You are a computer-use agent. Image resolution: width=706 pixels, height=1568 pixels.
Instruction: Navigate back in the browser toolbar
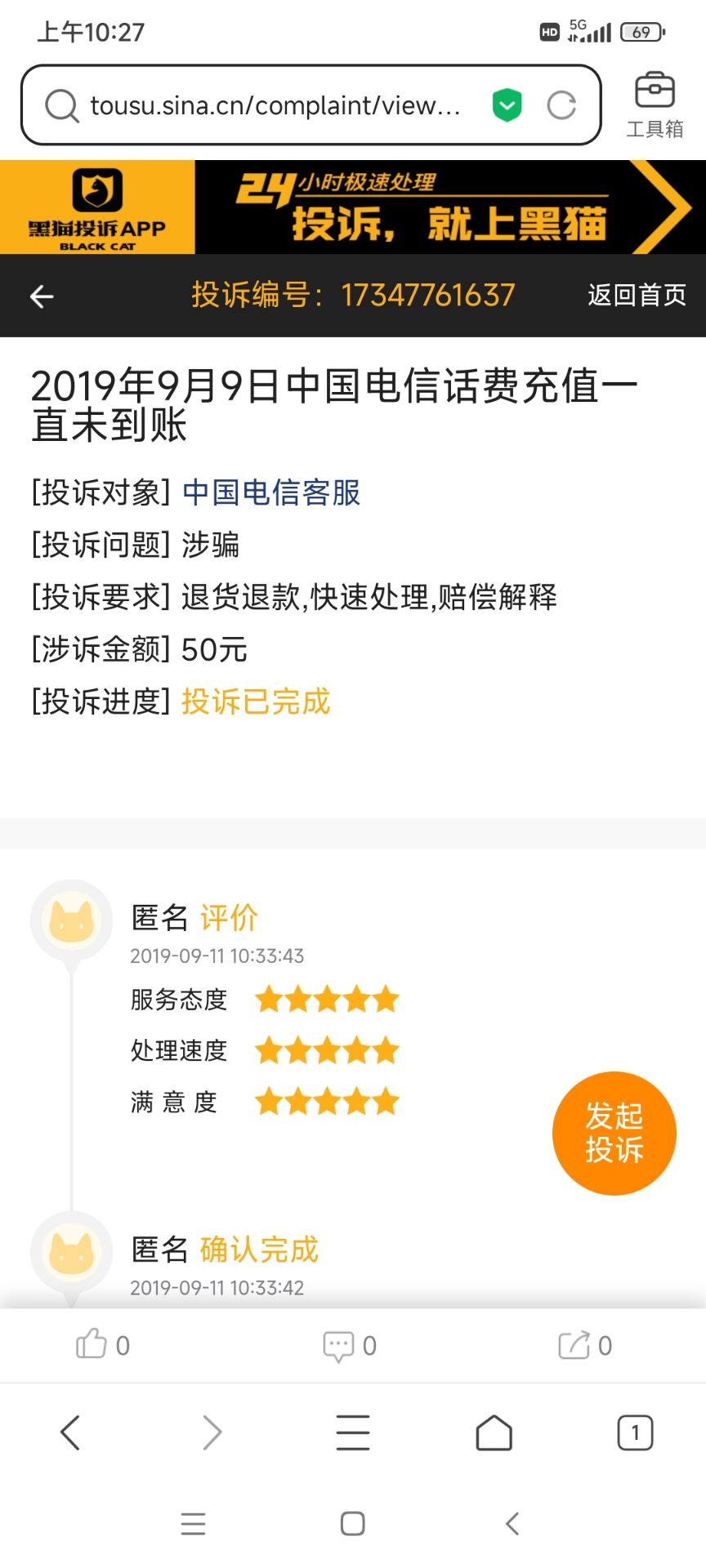(71, 1432)
